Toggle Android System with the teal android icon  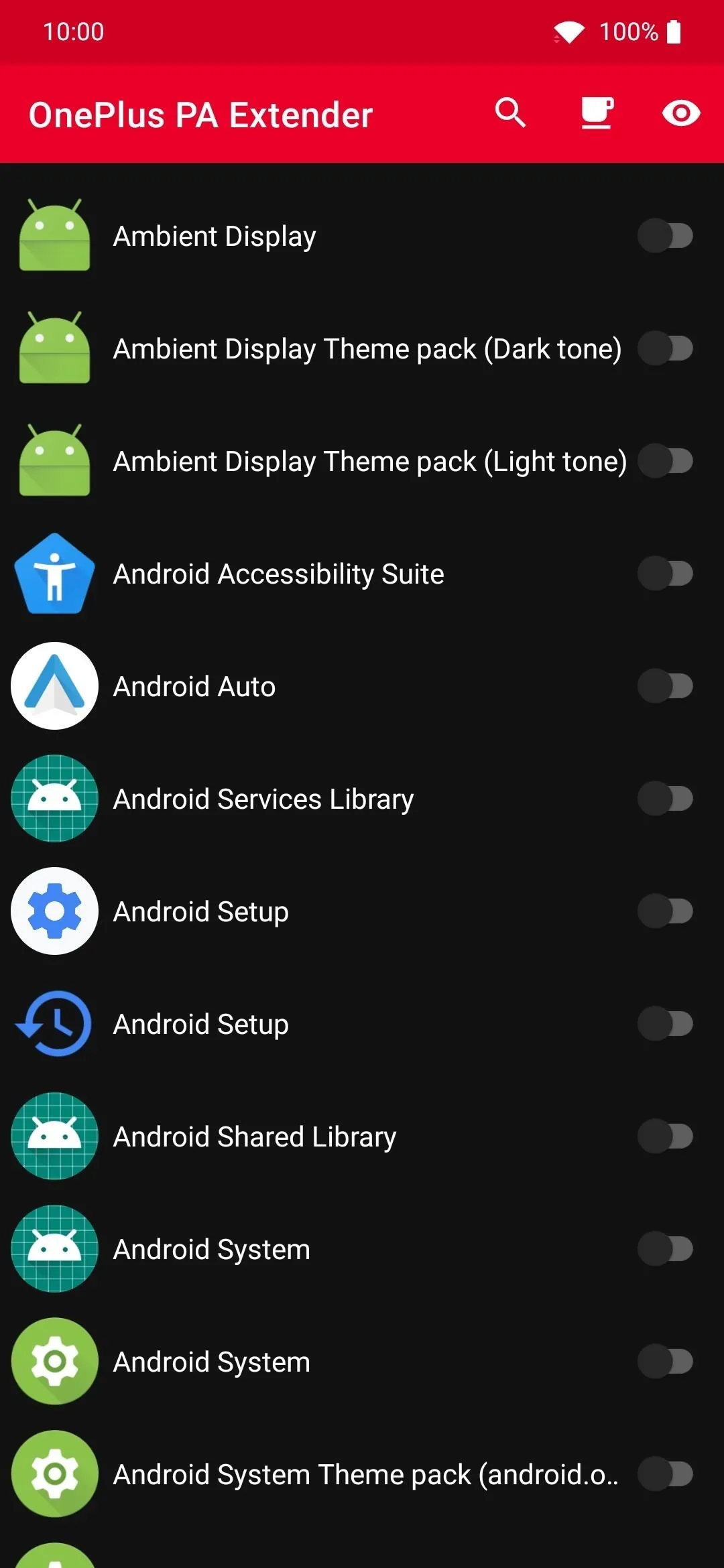coord(665,1249)
